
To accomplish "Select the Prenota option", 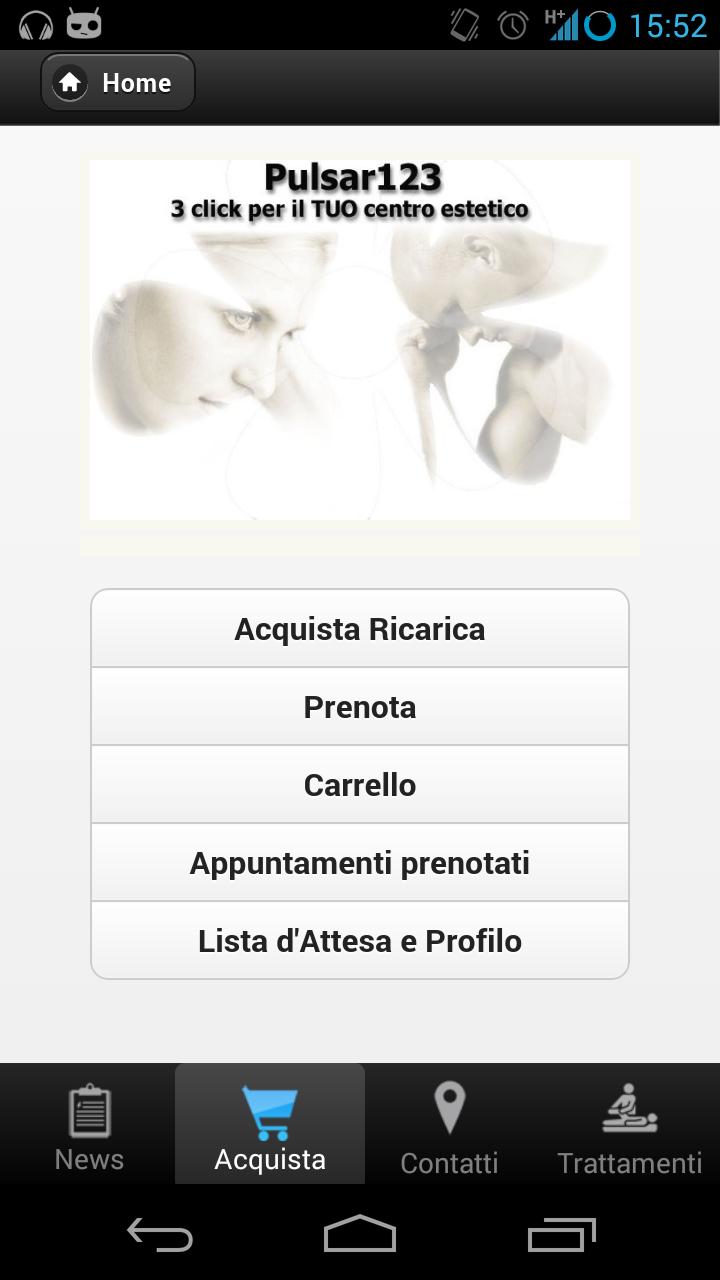I will 360,707.
